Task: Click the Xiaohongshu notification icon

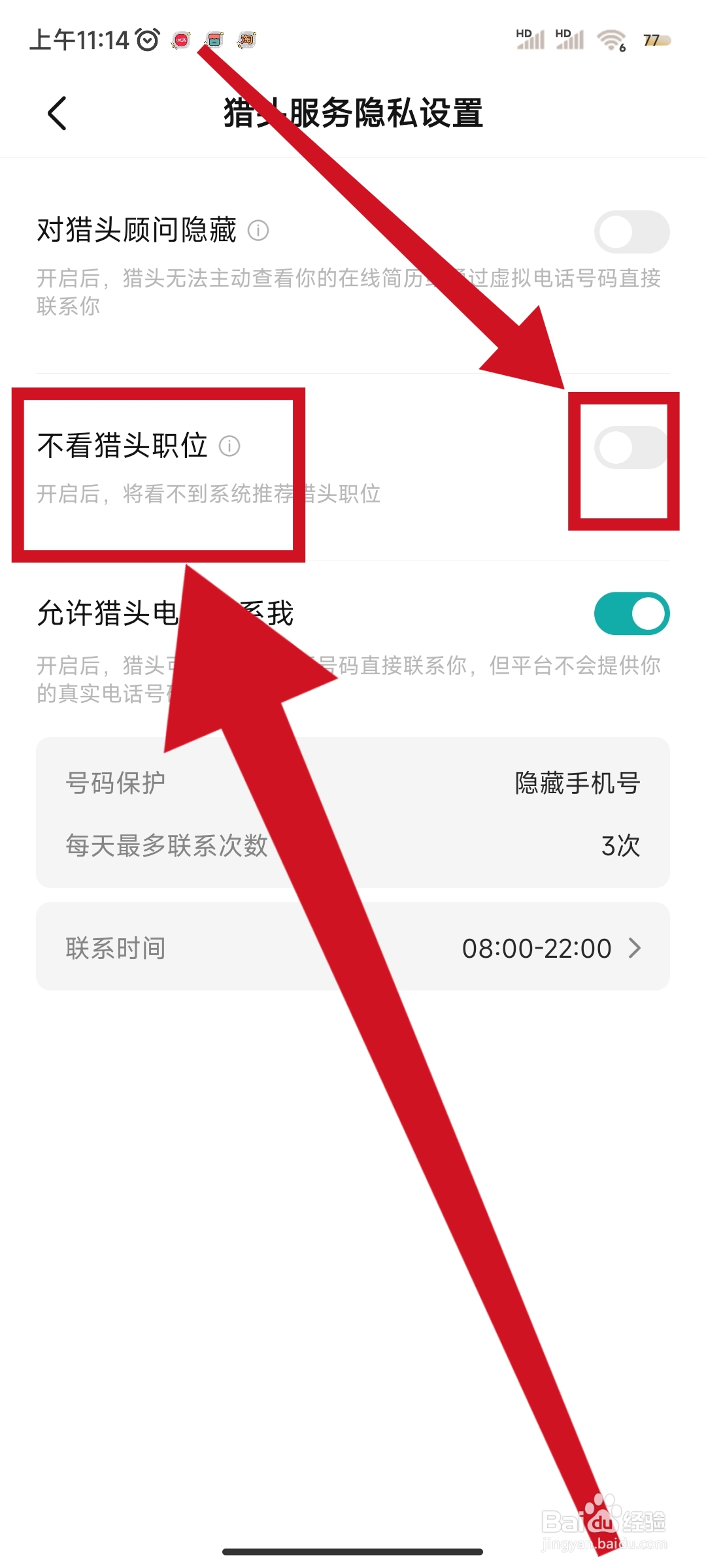Action: point(181,41)
